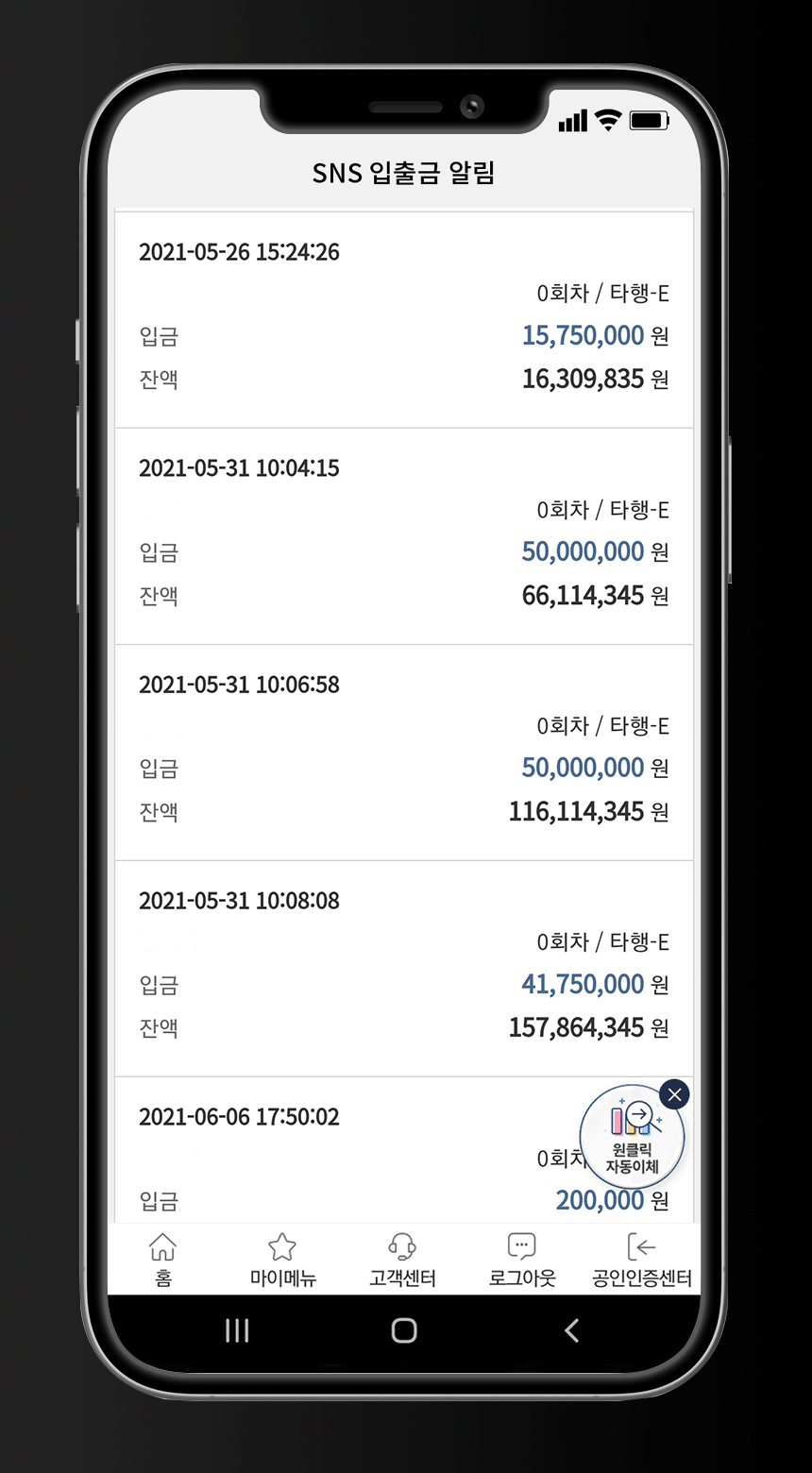
Task: Open 공인인증센터
Action: (x=642, y=1260)
